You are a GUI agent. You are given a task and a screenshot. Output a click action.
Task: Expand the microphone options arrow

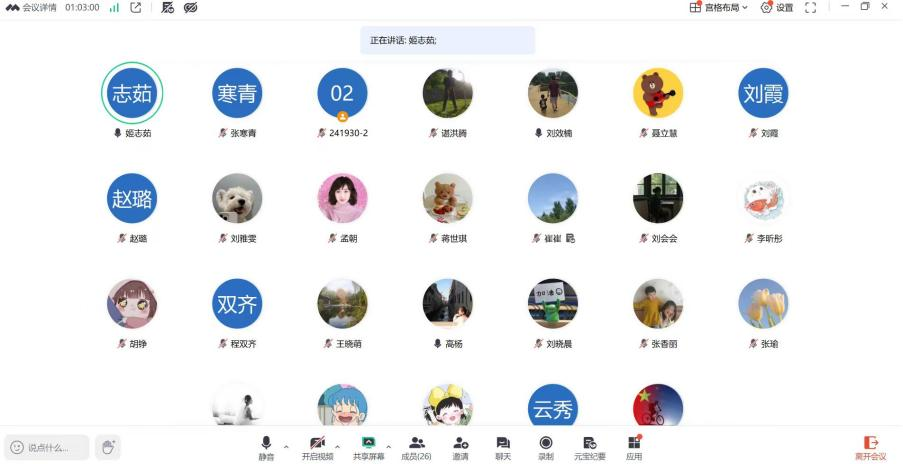tap(286, 447)
